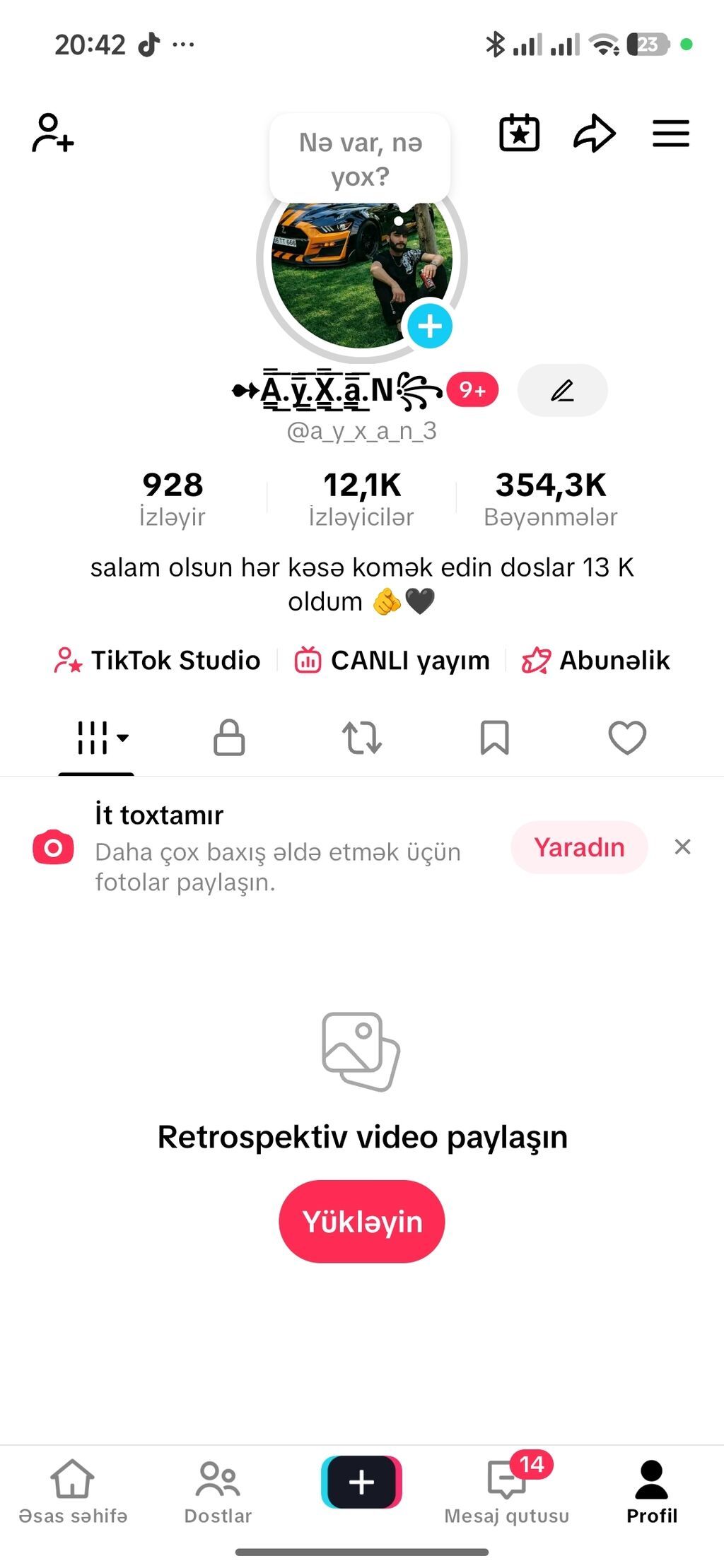
Task: Tap the Yükləyin upload button
Action: (362, 1221)
